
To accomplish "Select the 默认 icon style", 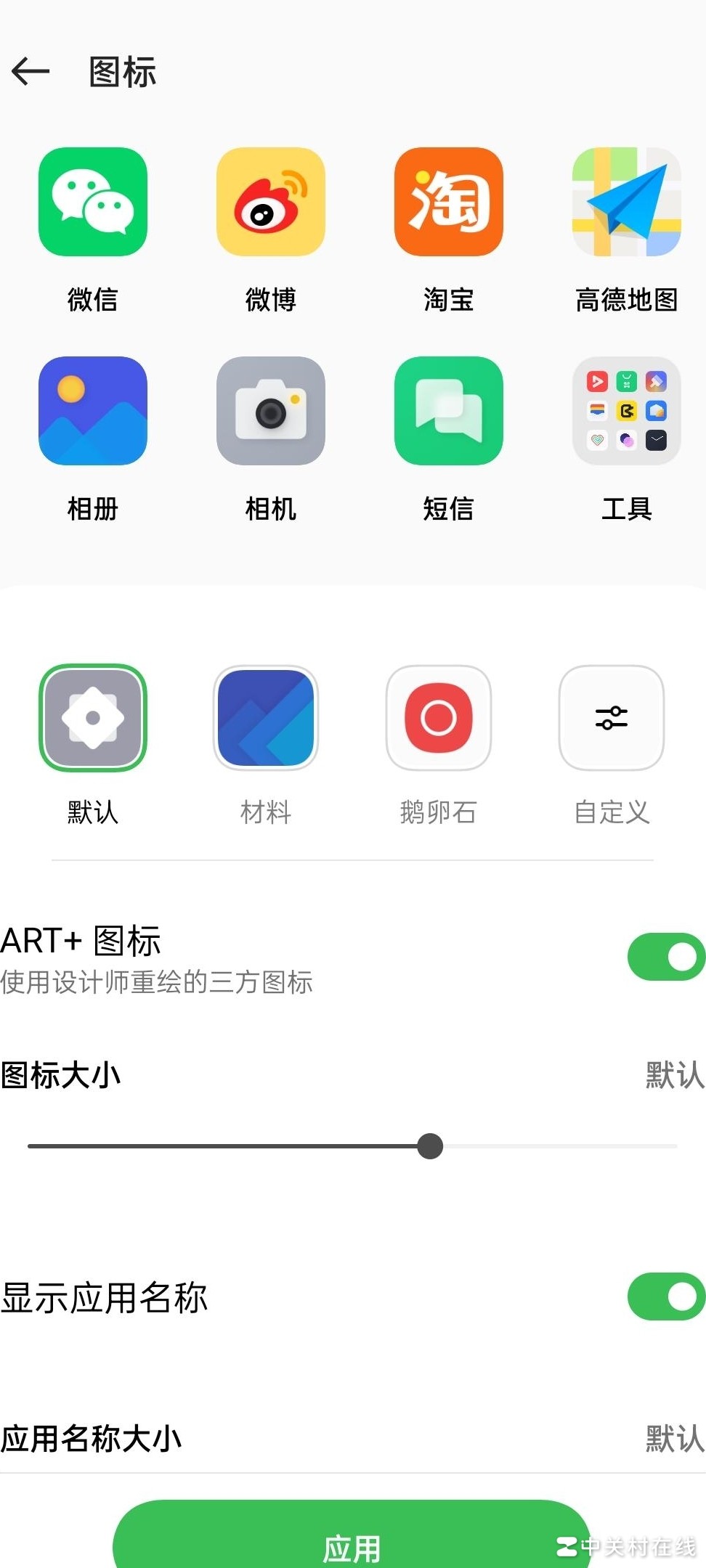I will pos(93,718).
